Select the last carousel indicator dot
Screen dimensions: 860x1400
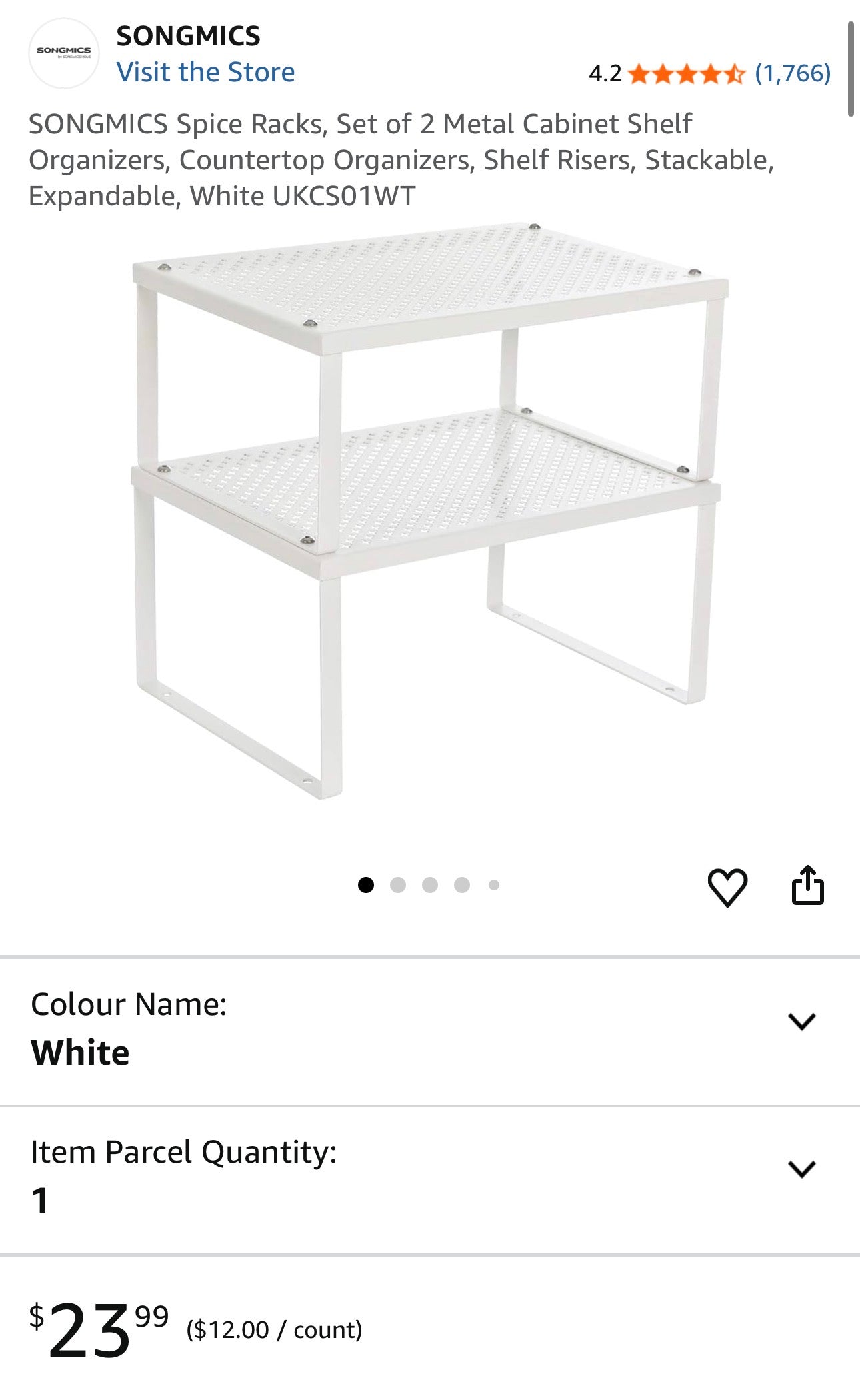(x=493, y=884)
